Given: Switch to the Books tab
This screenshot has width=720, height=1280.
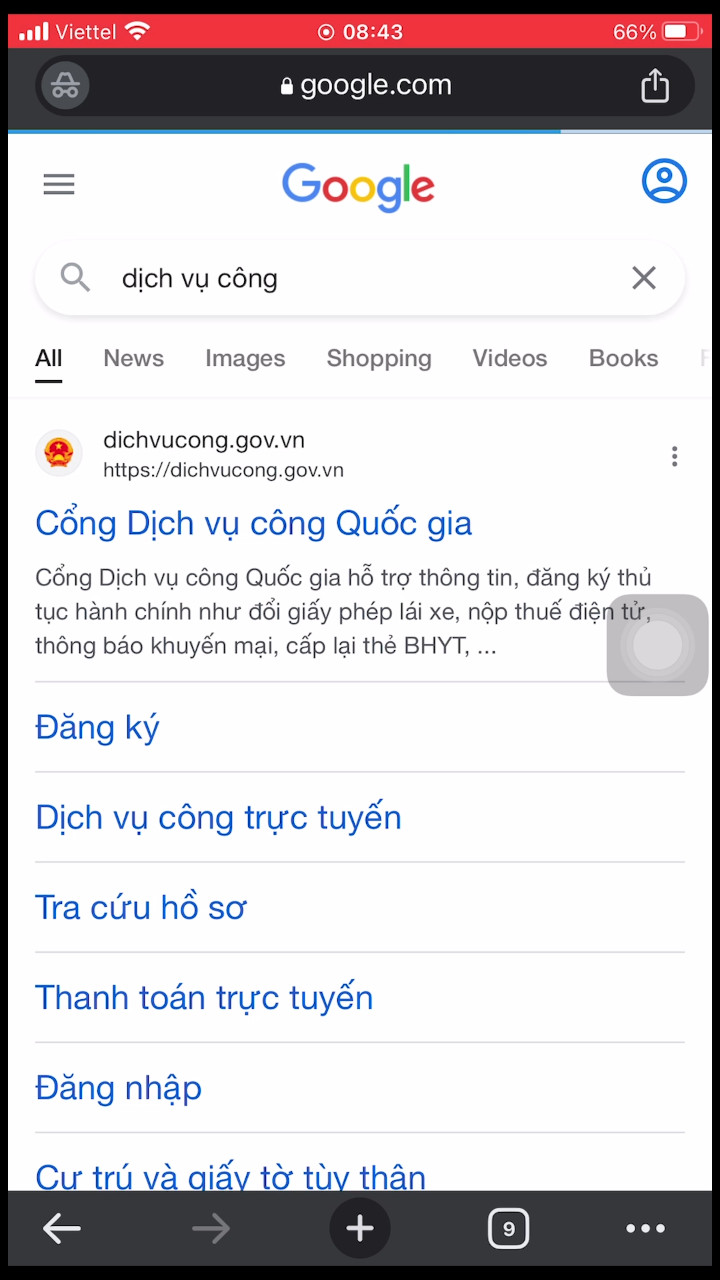Looking at the screenshot, I should tap(623, 358).
